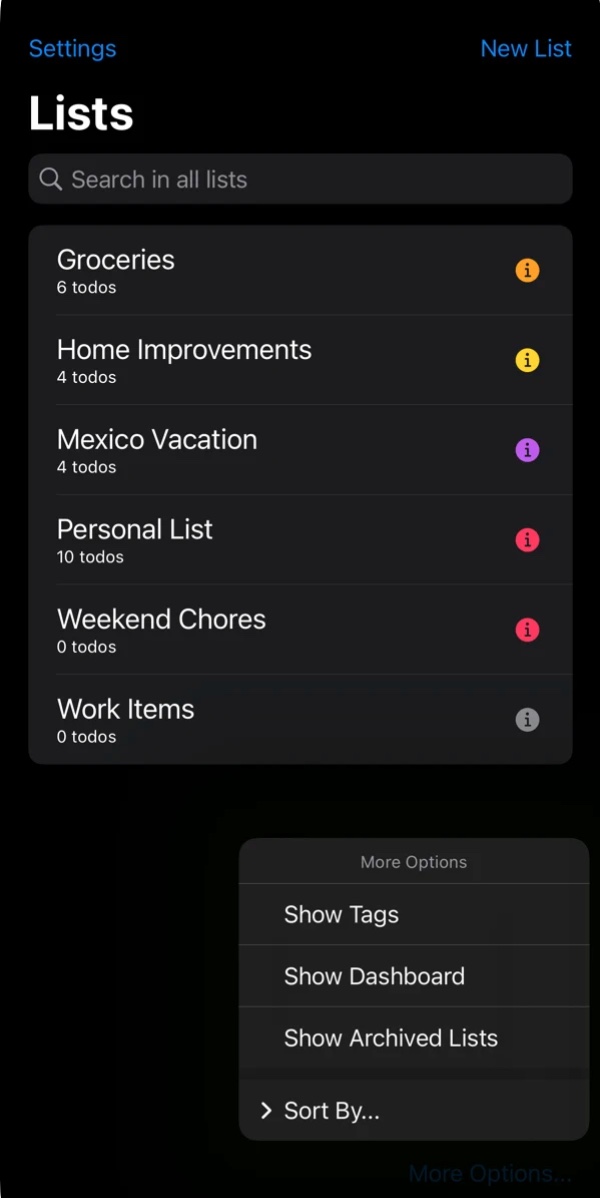Open the Home Improvements list
Image resolution: width=600 pixels, height=1198 pixels.
pos(250,360)
